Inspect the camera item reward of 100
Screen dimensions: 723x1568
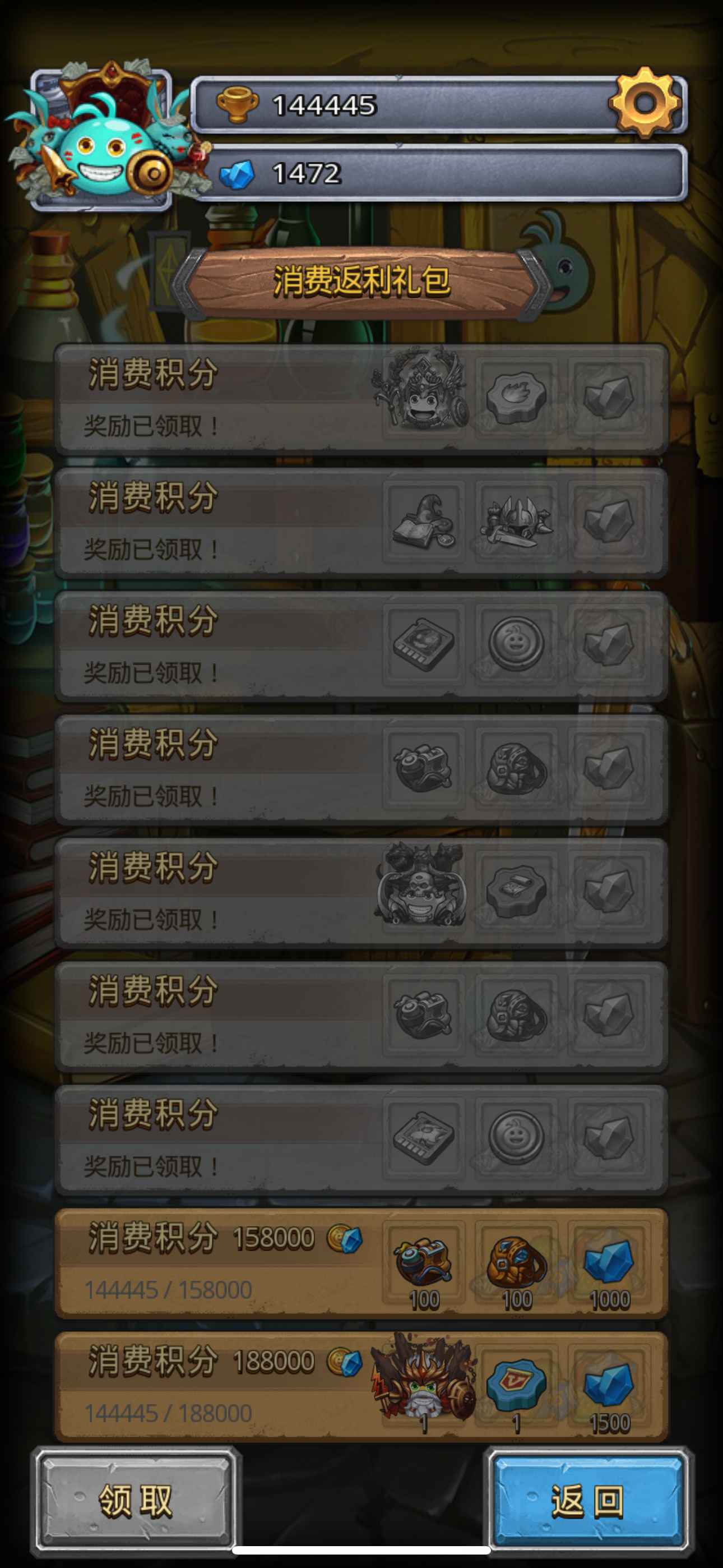(x=424, y=1262)
